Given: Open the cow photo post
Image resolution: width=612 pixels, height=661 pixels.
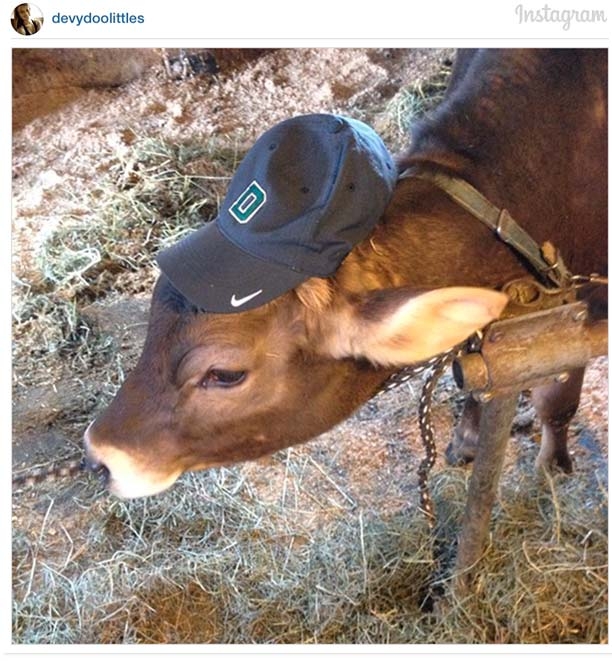Looking at the screenshot, I should pos(309,345).
